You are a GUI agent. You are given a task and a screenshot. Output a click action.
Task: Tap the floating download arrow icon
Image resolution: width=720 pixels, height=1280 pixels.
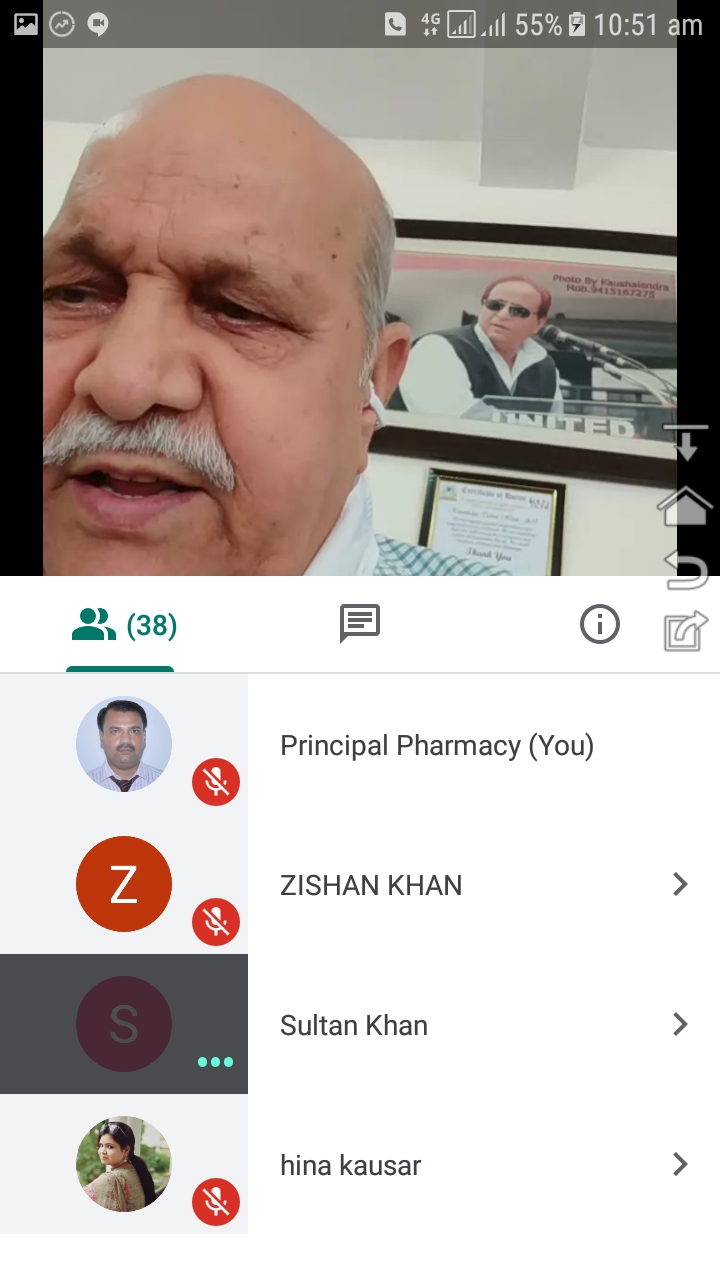[x=686, y=441]
